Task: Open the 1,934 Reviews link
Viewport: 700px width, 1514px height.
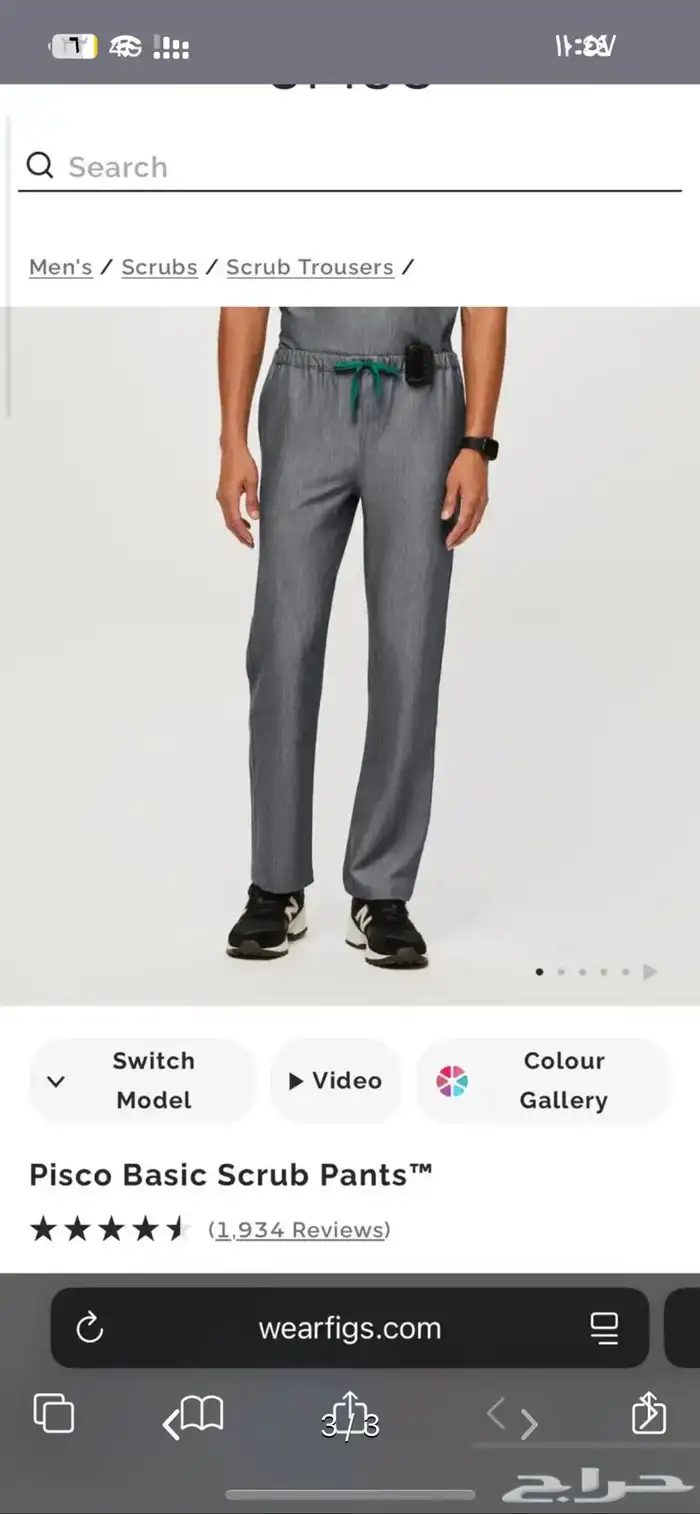Action: [x=299, y=1229]
